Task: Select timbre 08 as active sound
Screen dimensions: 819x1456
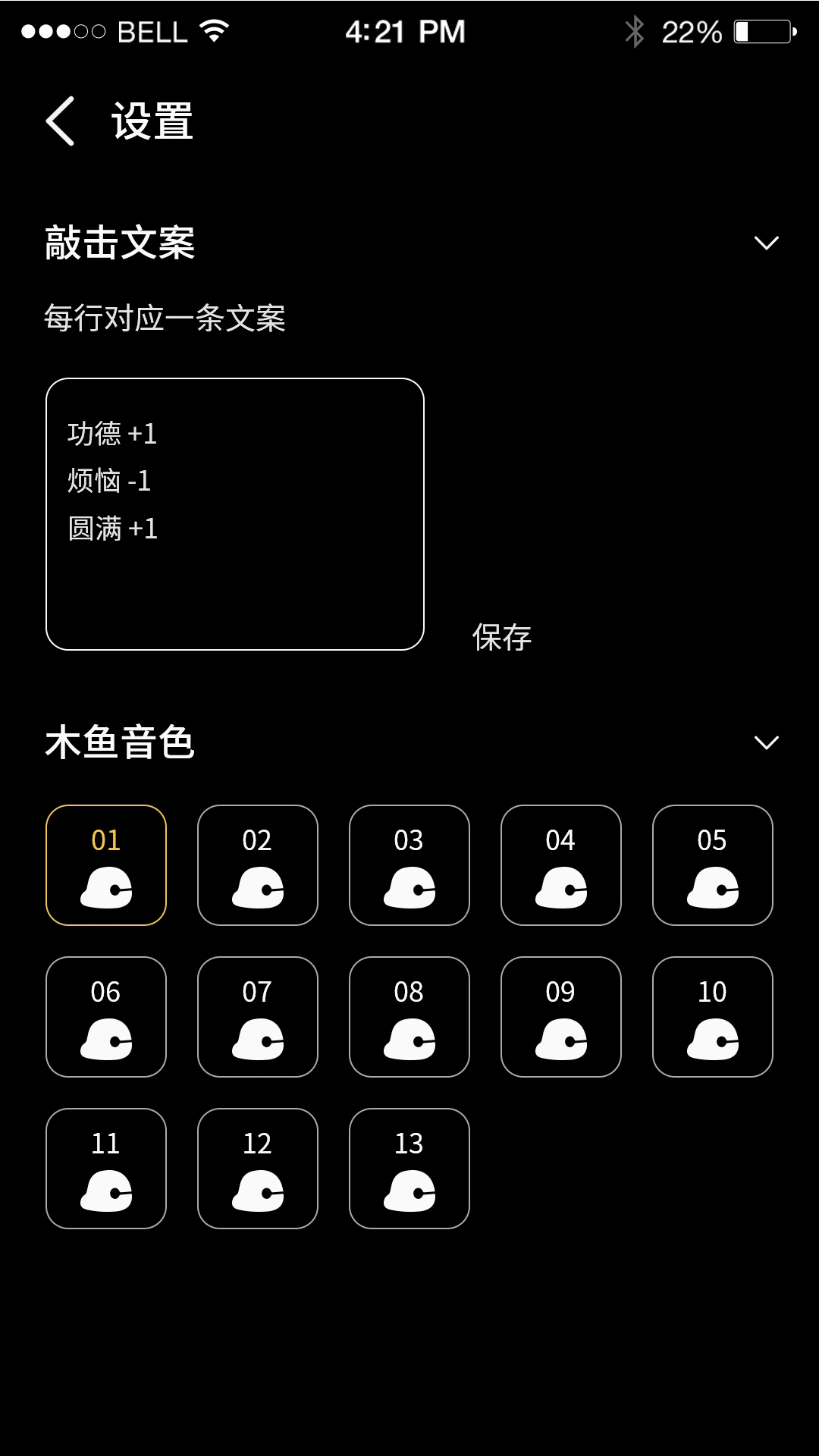Action: 409,1017
